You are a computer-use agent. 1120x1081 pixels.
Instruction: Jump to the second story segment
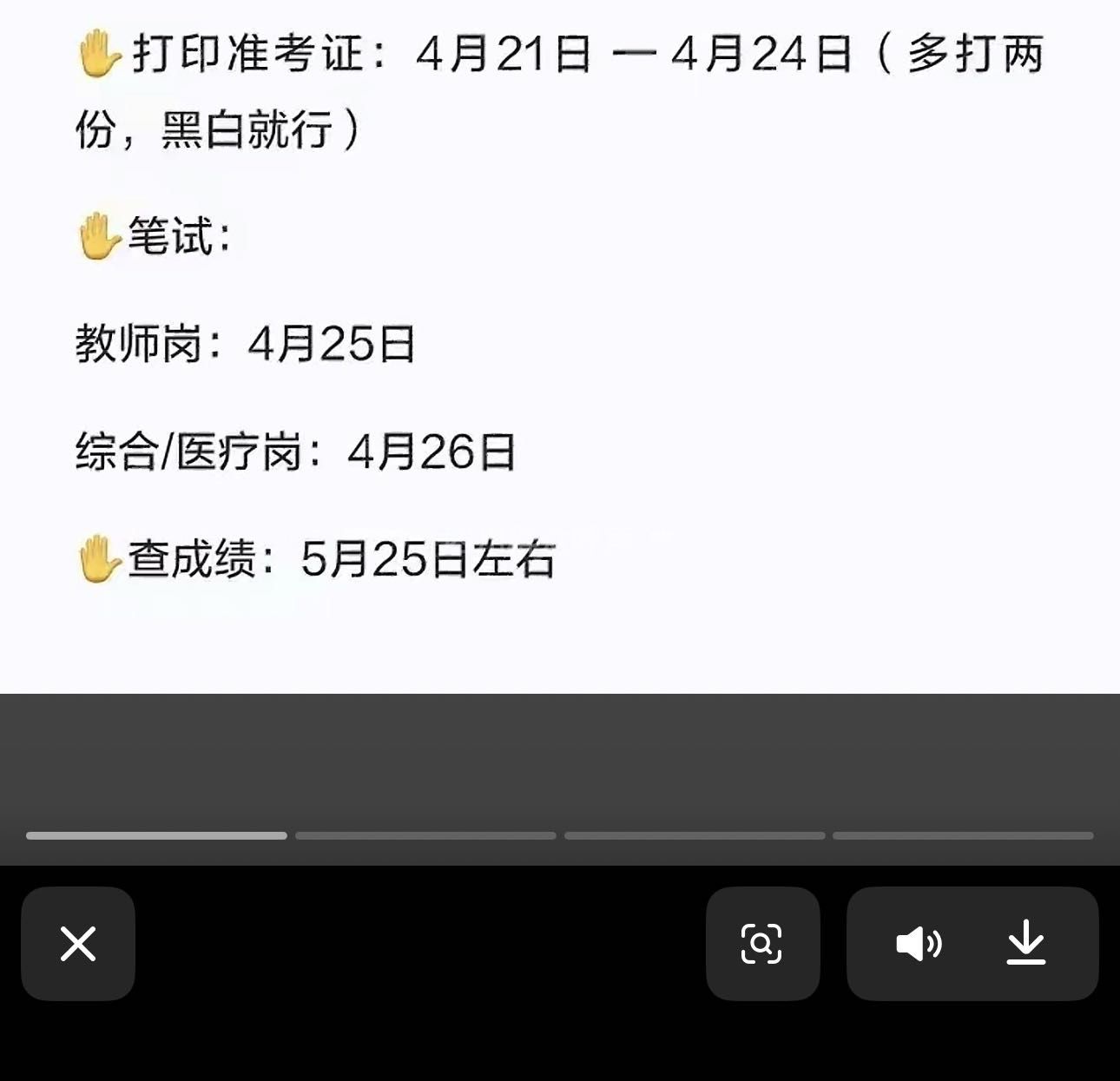pos(425,835)
